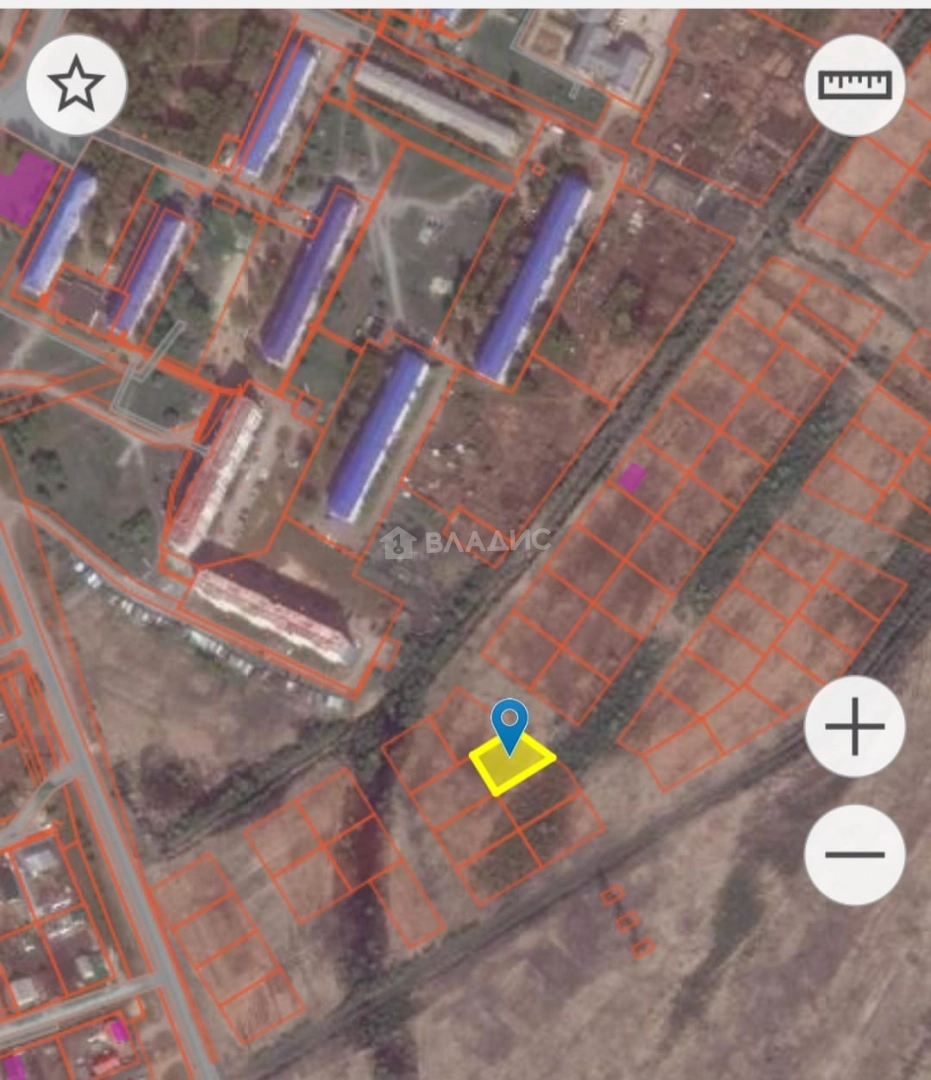Zoom out with the minus button
Viewport: 931px width, 1080px height.
click(x=854, y=855)
